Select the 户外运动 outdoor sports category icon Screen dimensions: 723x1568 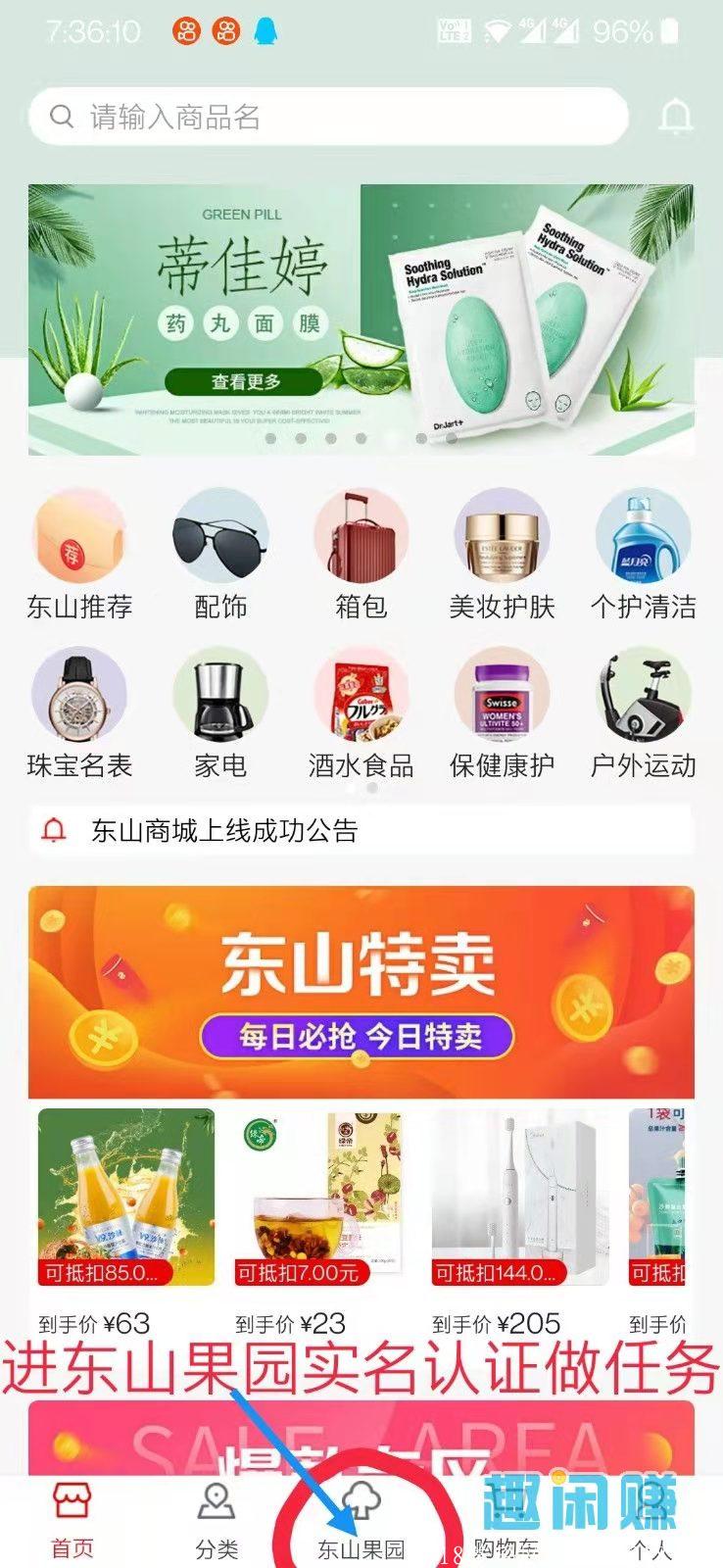(x=644, y=696)
